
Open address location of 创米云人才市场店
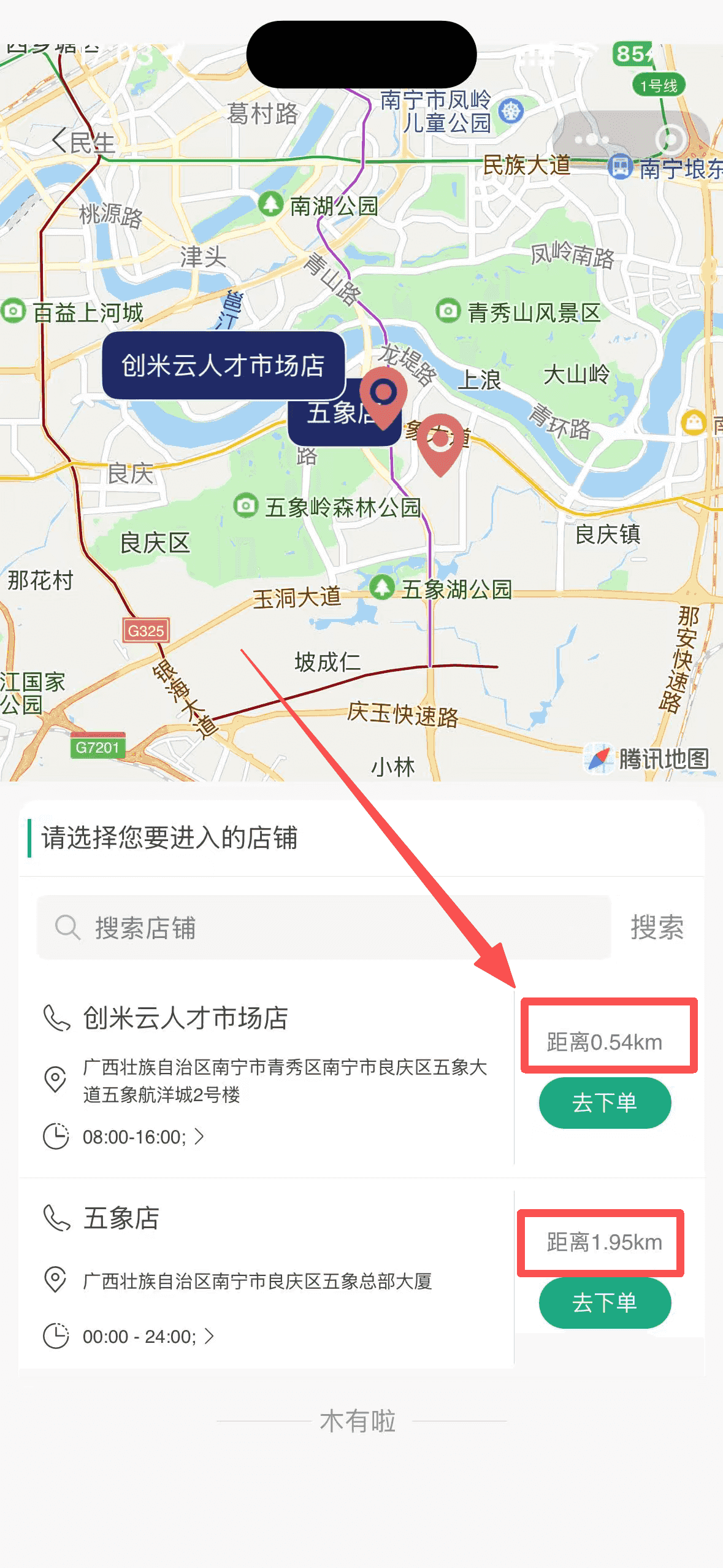[56, 1079]
